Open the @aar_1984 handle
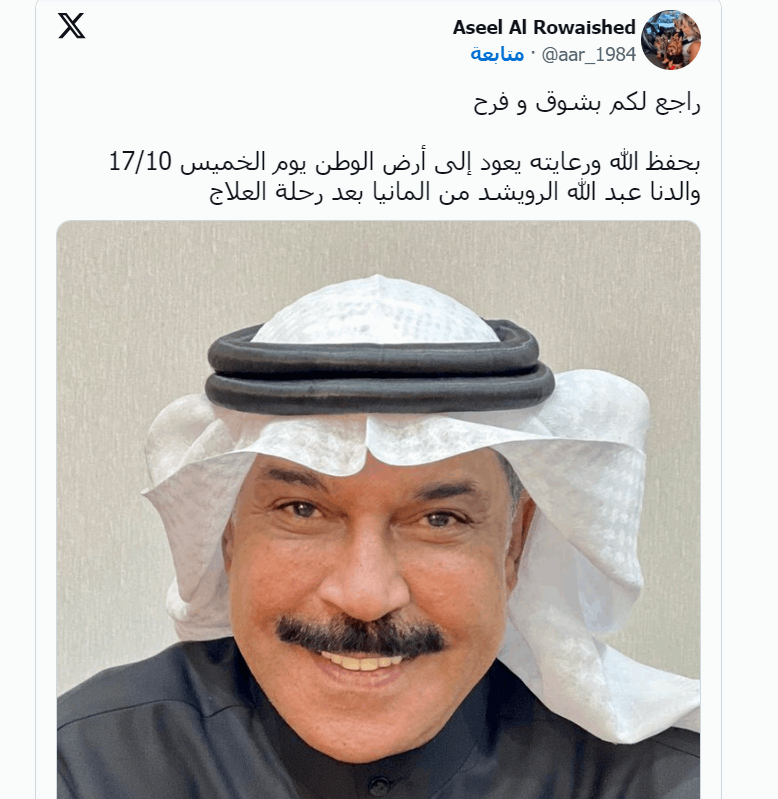 (588, 54)
